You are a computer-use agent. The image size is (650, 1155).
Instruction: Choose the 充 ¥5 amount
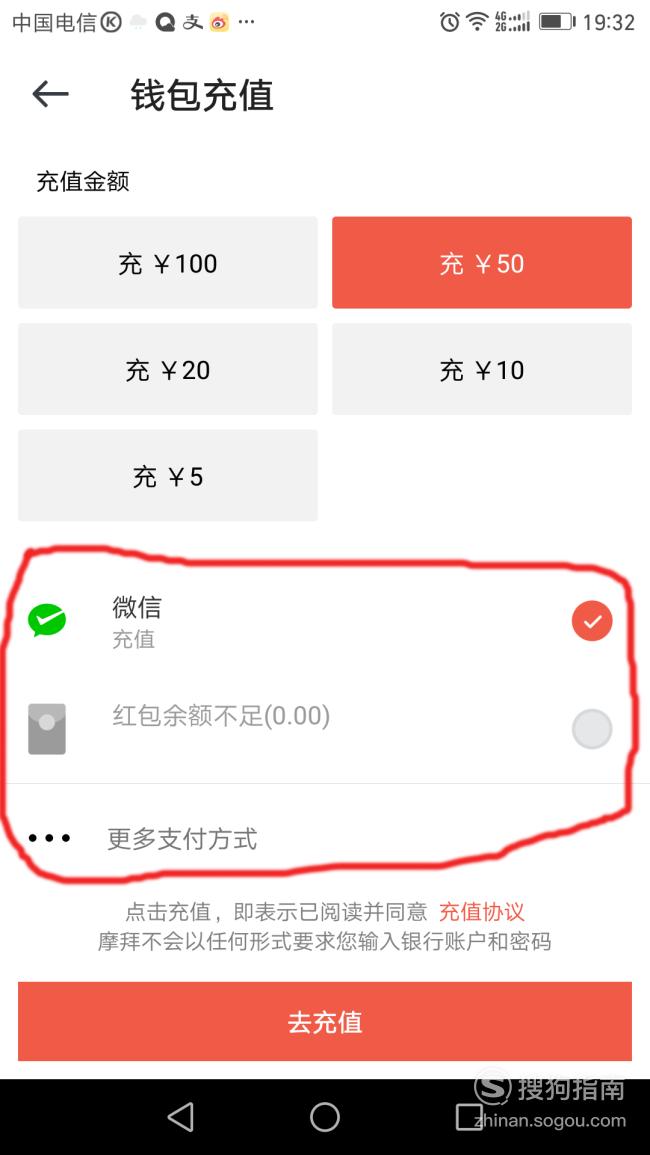pyautogui.click(x=168, y=476)
